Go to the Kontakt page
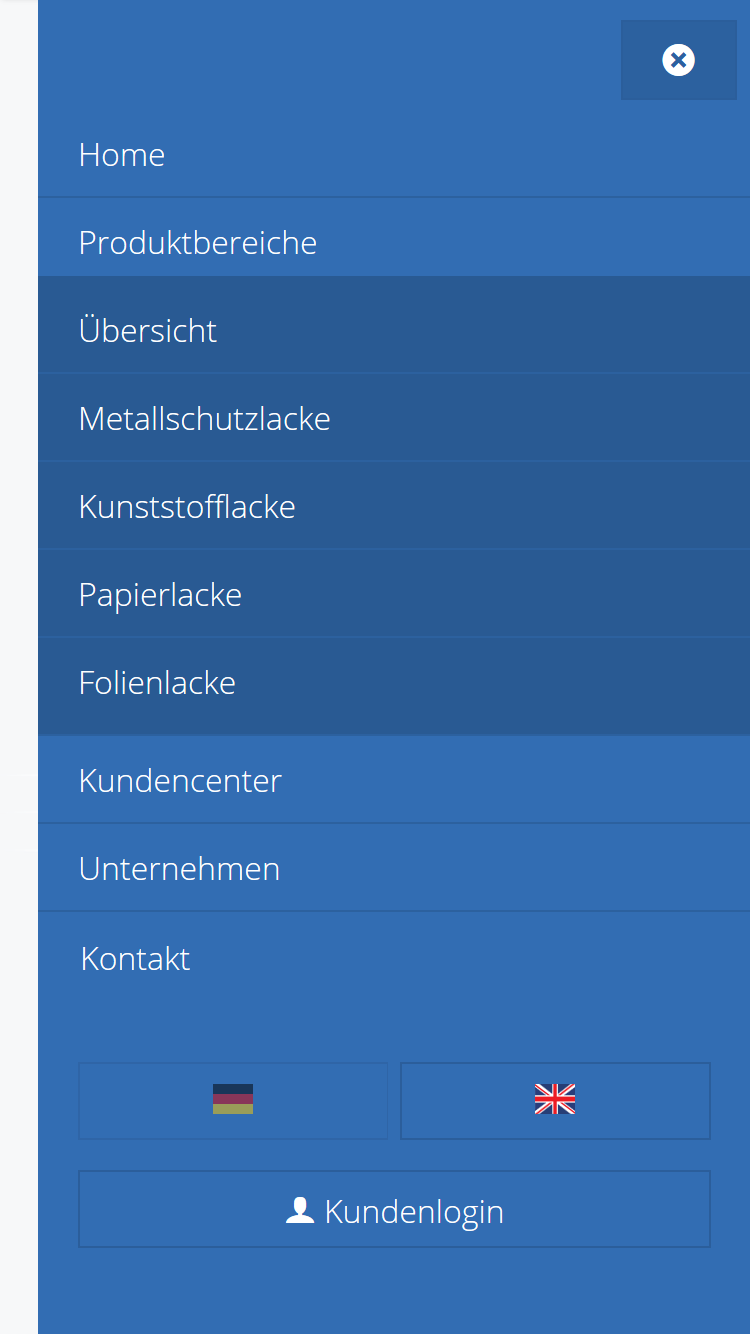750x1334 pixels. coord(394,958)
